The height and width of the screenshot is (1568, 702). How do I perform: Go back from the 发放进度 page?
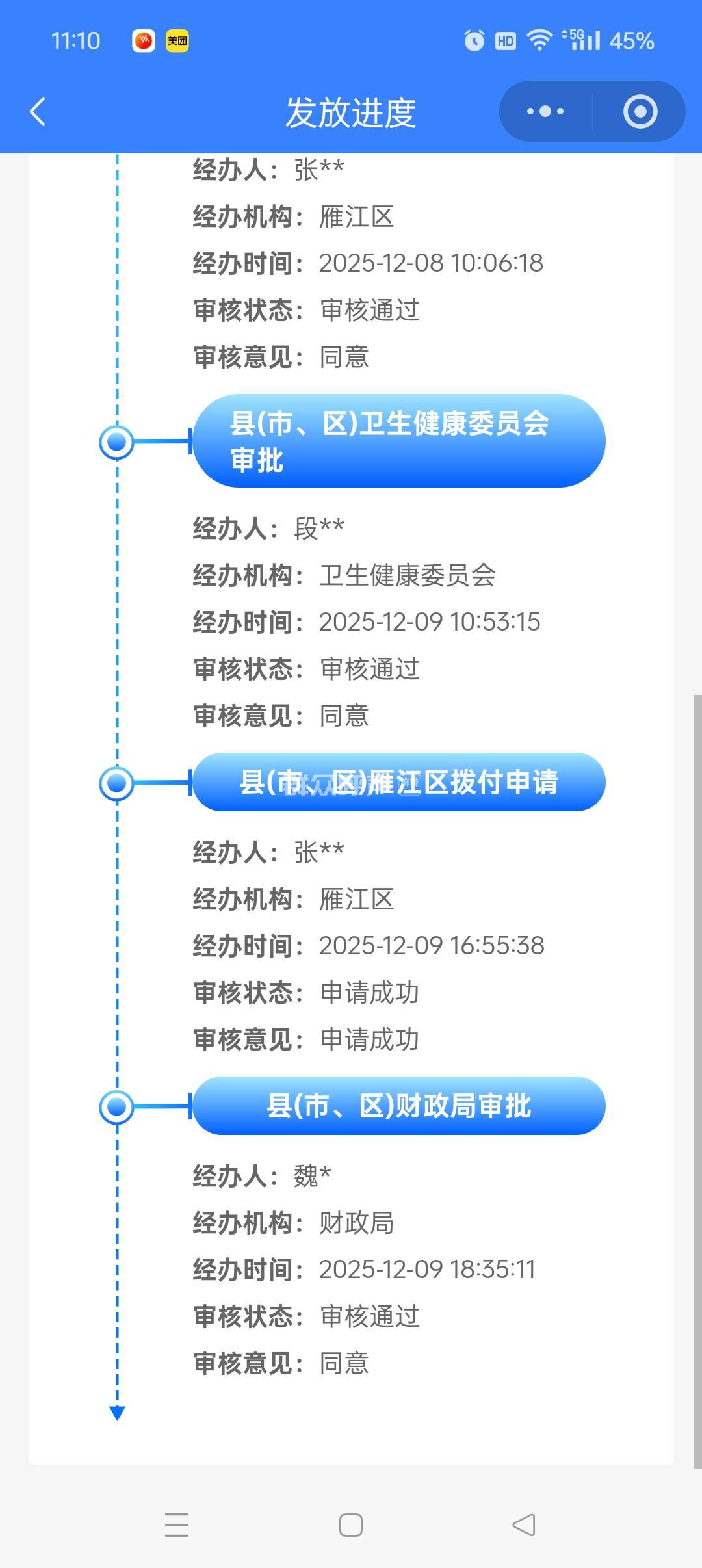tap(38, 112)
